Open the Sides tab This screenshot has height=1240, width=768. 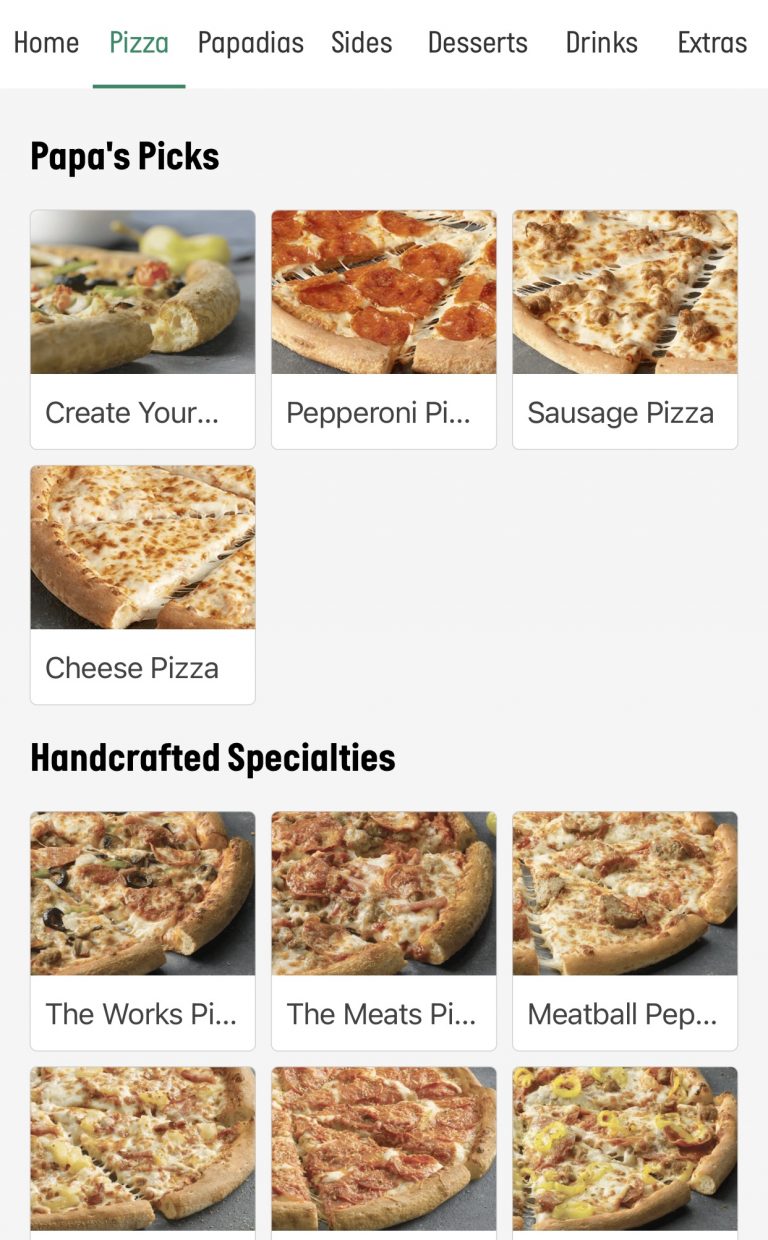click(x=362, y=43)
